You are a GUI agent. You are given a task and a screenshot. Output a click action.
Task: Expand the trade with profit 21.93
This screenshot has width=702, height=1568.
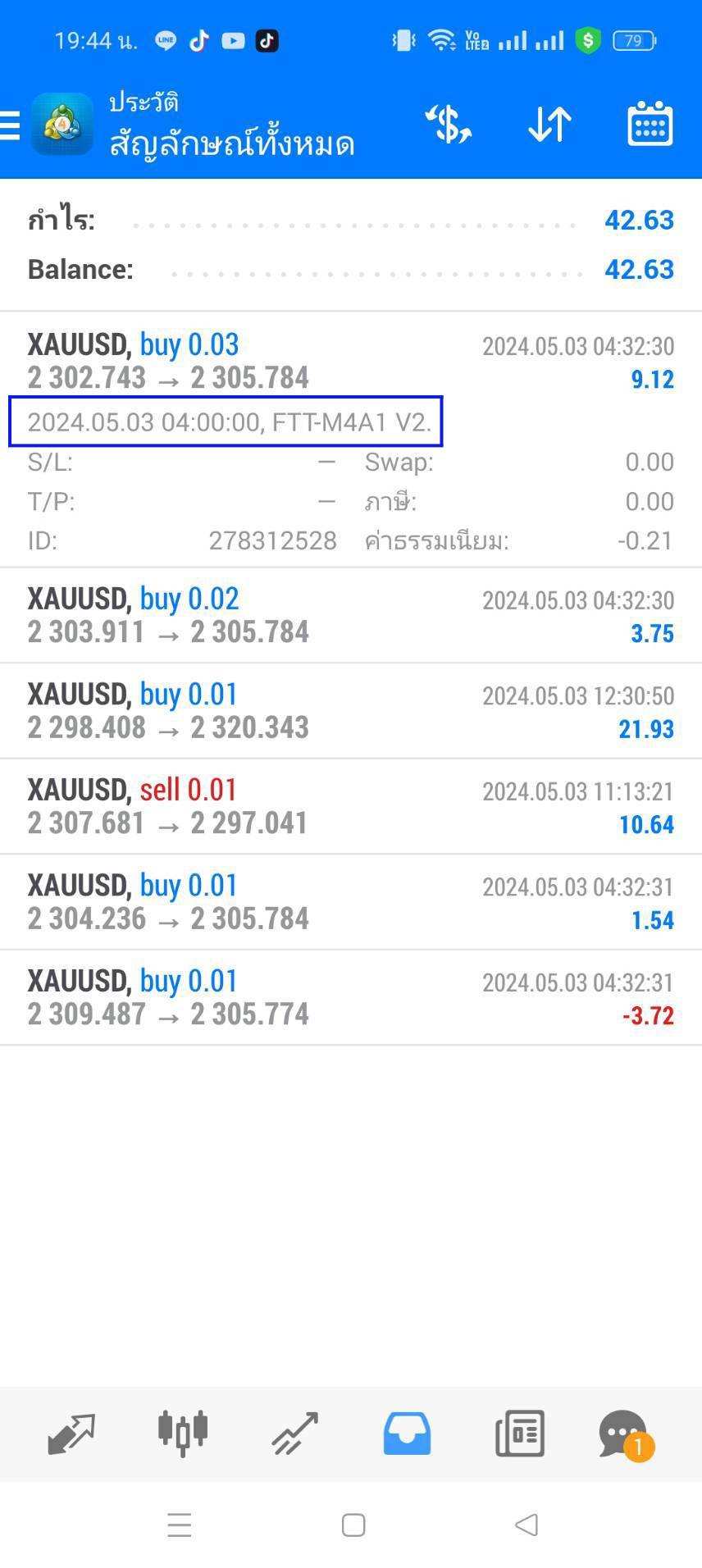(x=351, y=711)
